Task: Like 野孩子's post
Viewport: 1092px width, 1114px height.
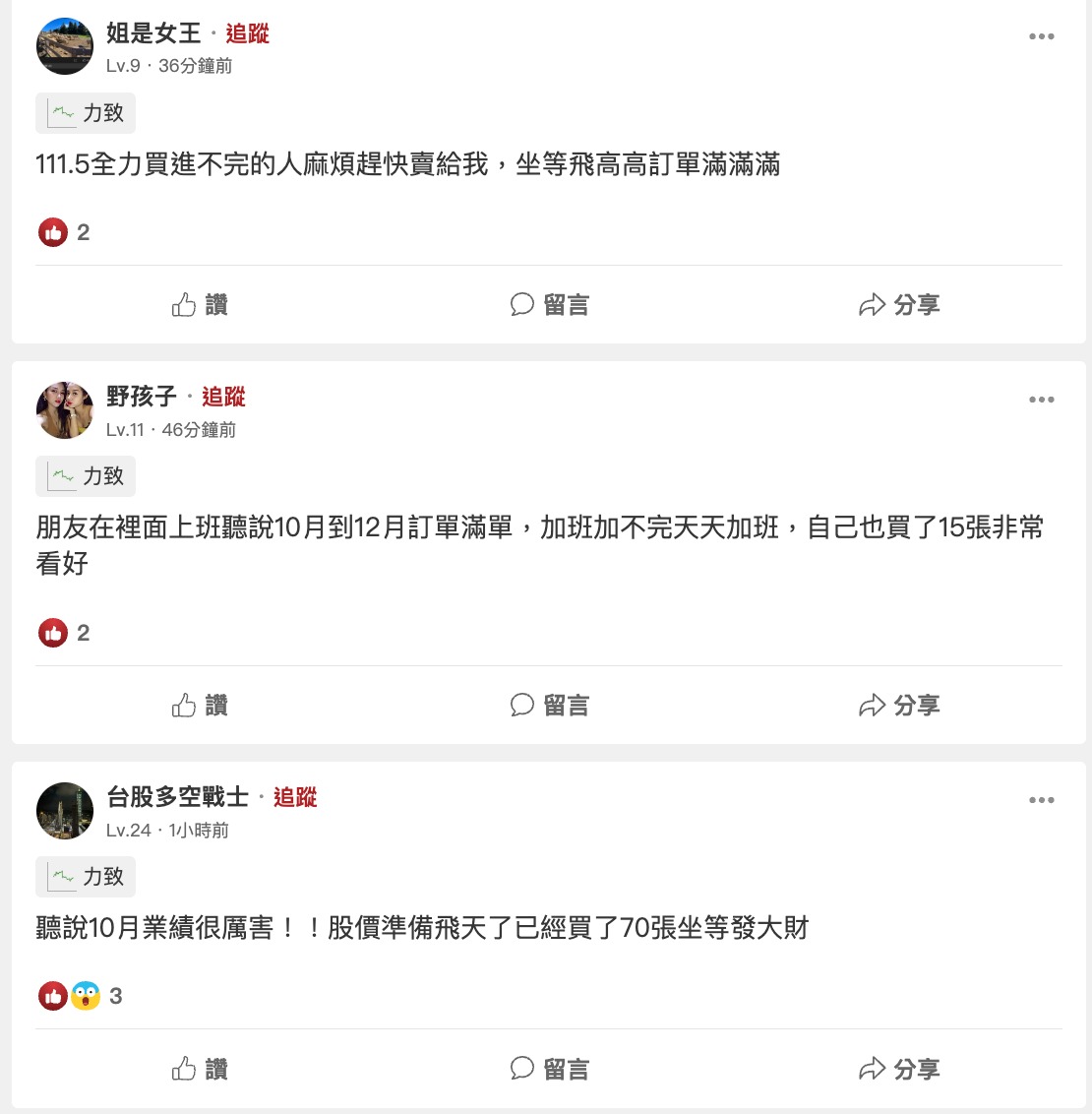Action: tap(200, 706)
